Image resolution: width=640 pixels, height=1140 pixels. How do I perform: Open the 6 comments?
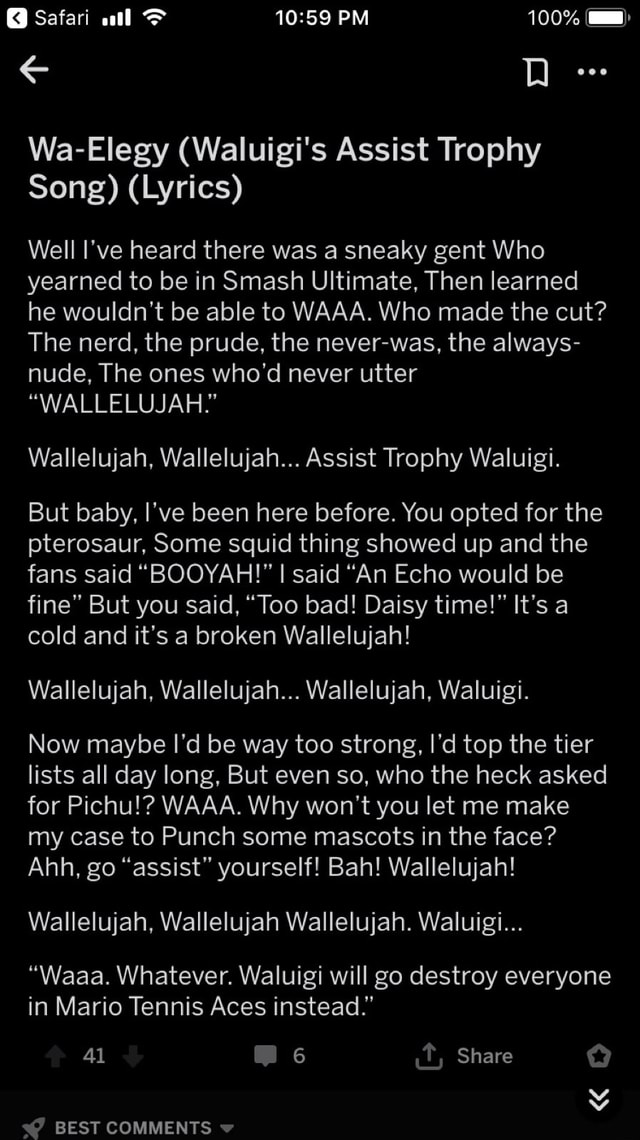[279, 1056]
